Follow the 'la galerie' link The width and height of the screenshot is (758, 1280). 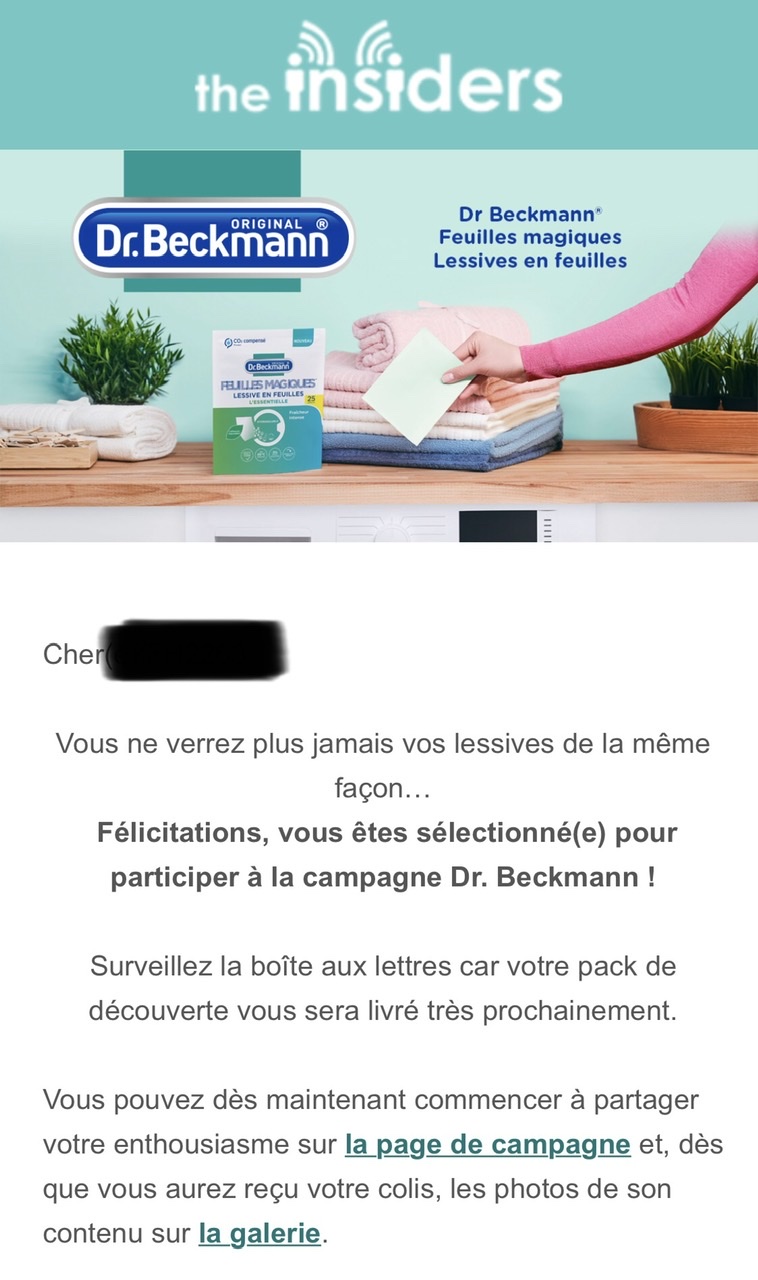[259, 1233]
